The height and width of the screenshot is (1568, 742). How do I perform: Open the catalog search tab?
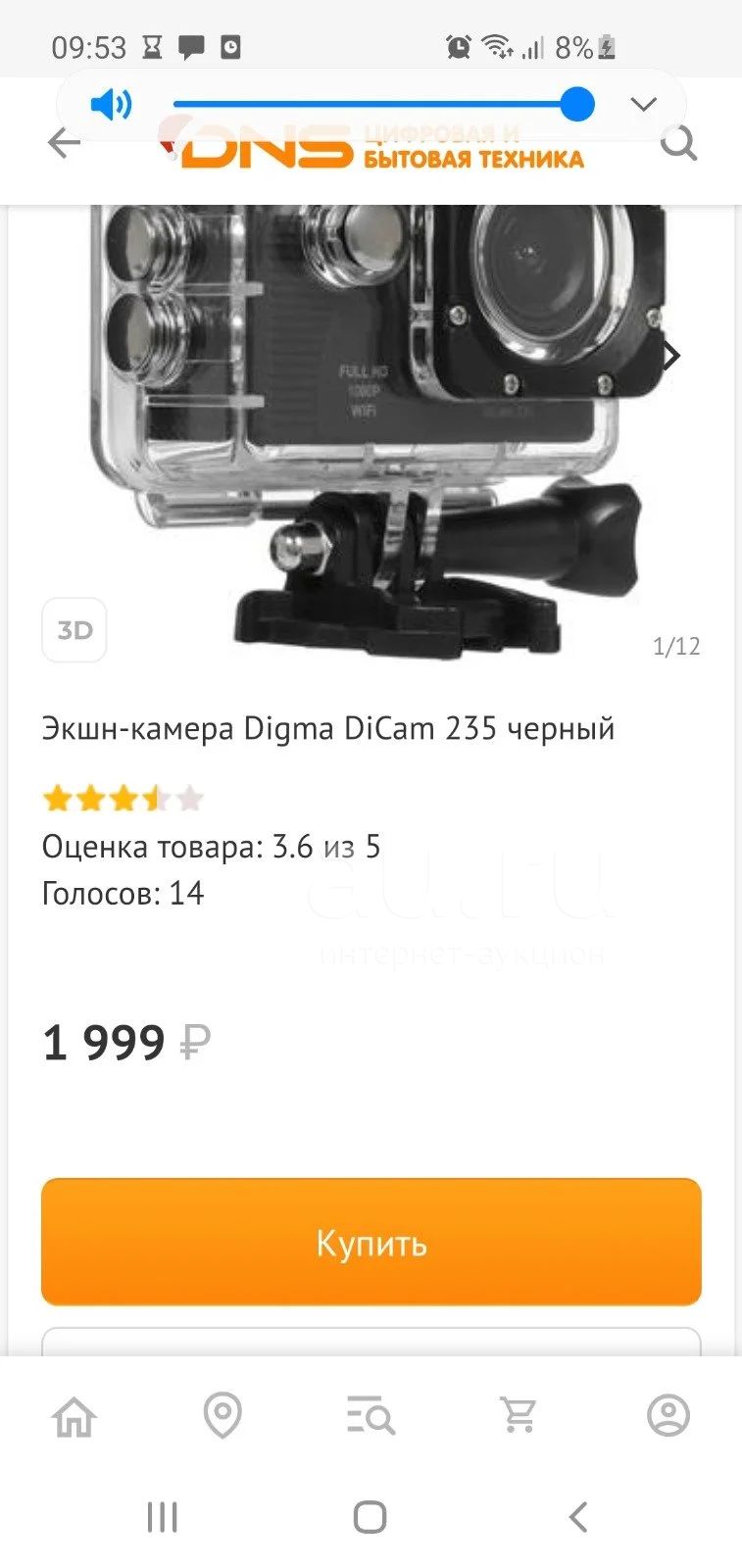[371, 1416]
